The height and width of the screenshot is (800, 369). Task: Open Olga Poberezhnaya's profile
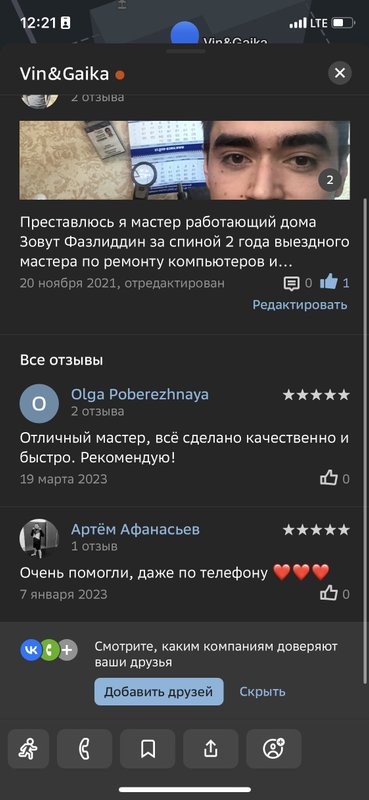[140, 394]
